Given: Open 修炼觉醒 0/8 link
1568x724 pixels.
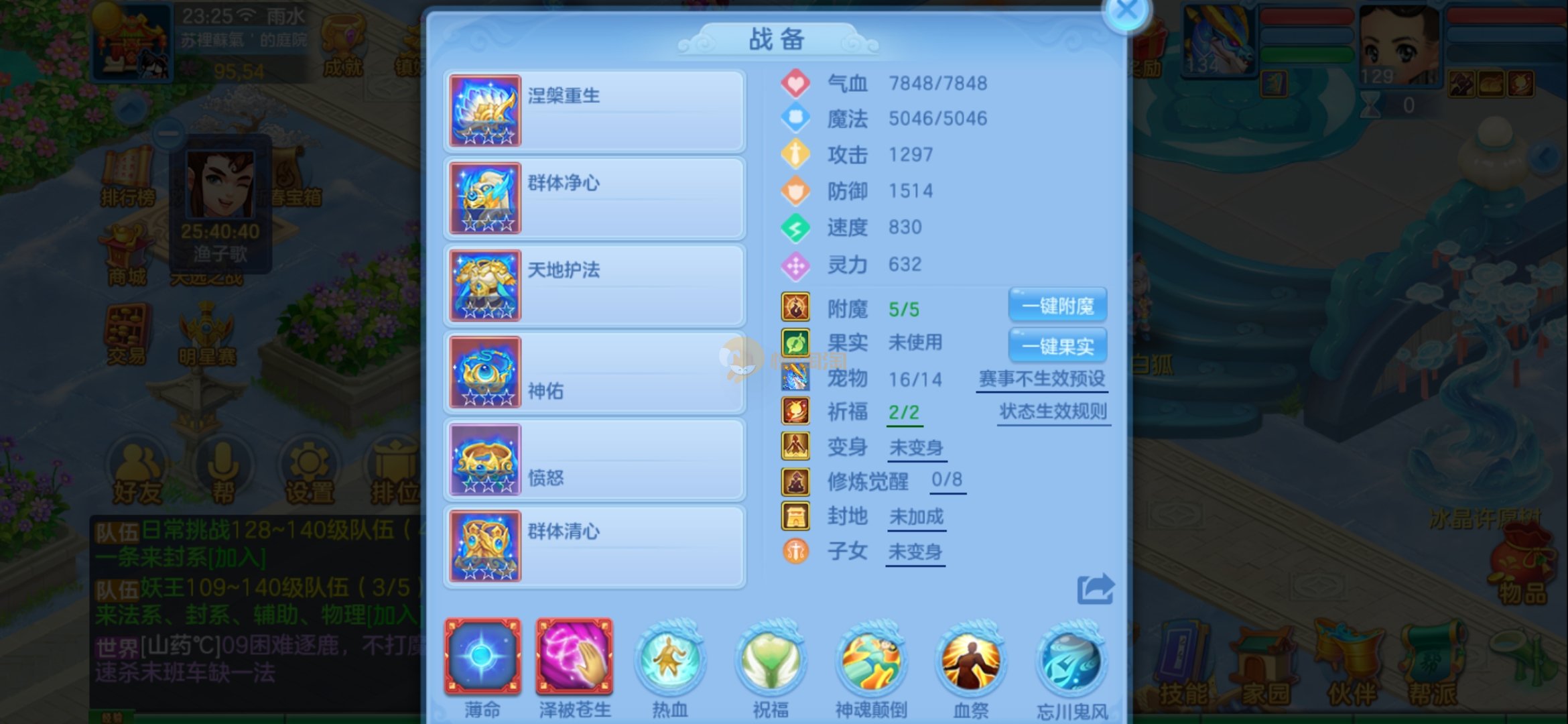Looking at the screenshot, I should click(947, 480).
